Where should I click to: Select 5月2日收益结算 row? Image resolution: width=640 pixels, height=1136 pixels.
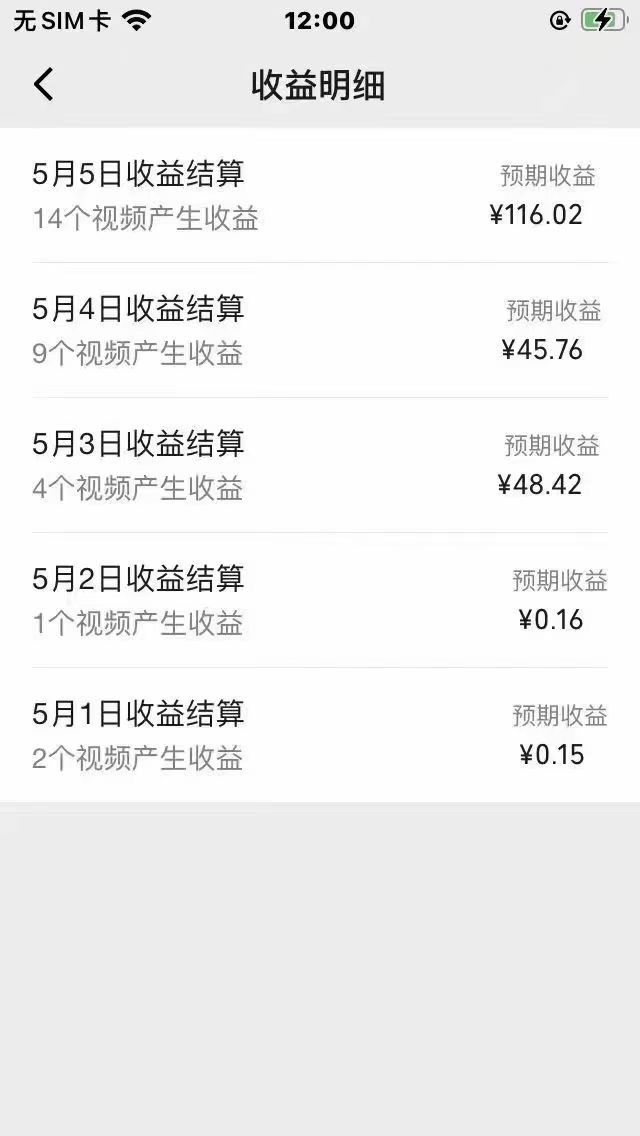tap(320, 600)
